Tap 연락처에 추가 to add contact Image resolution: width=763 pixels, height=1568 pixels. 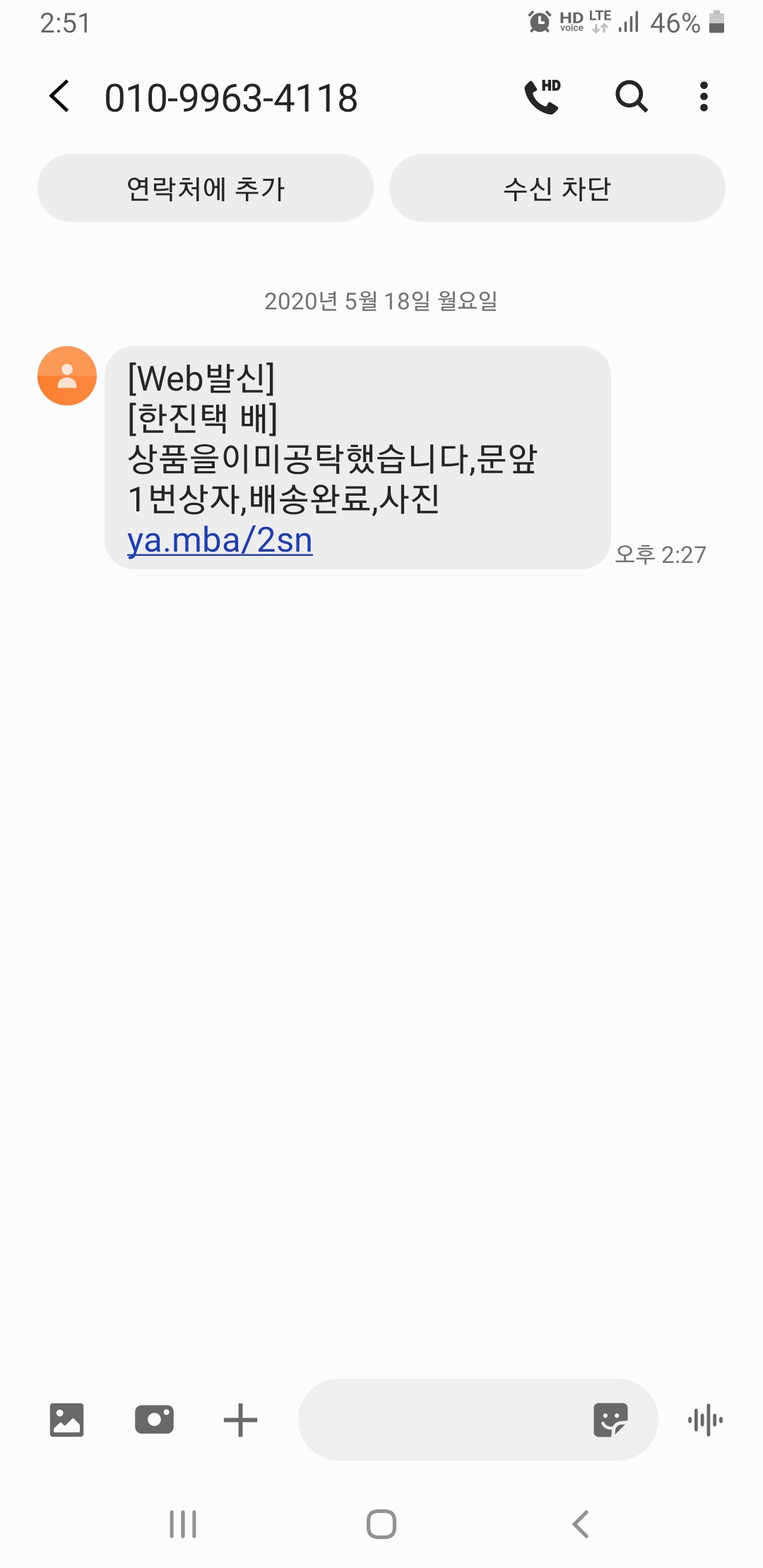[x=206, y=189]
